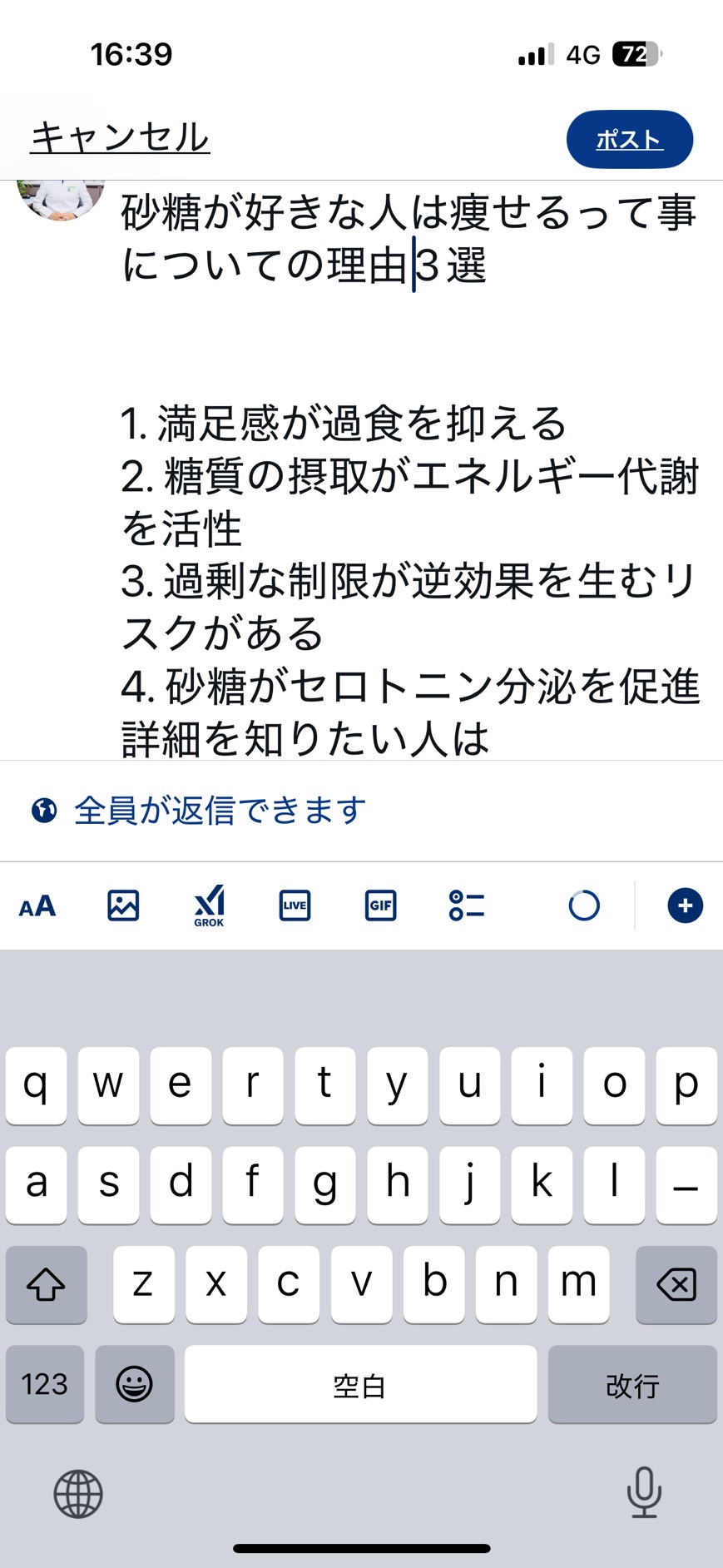Start a LIVE broadcast
The image size is (723, 1568).
[295, 906]
